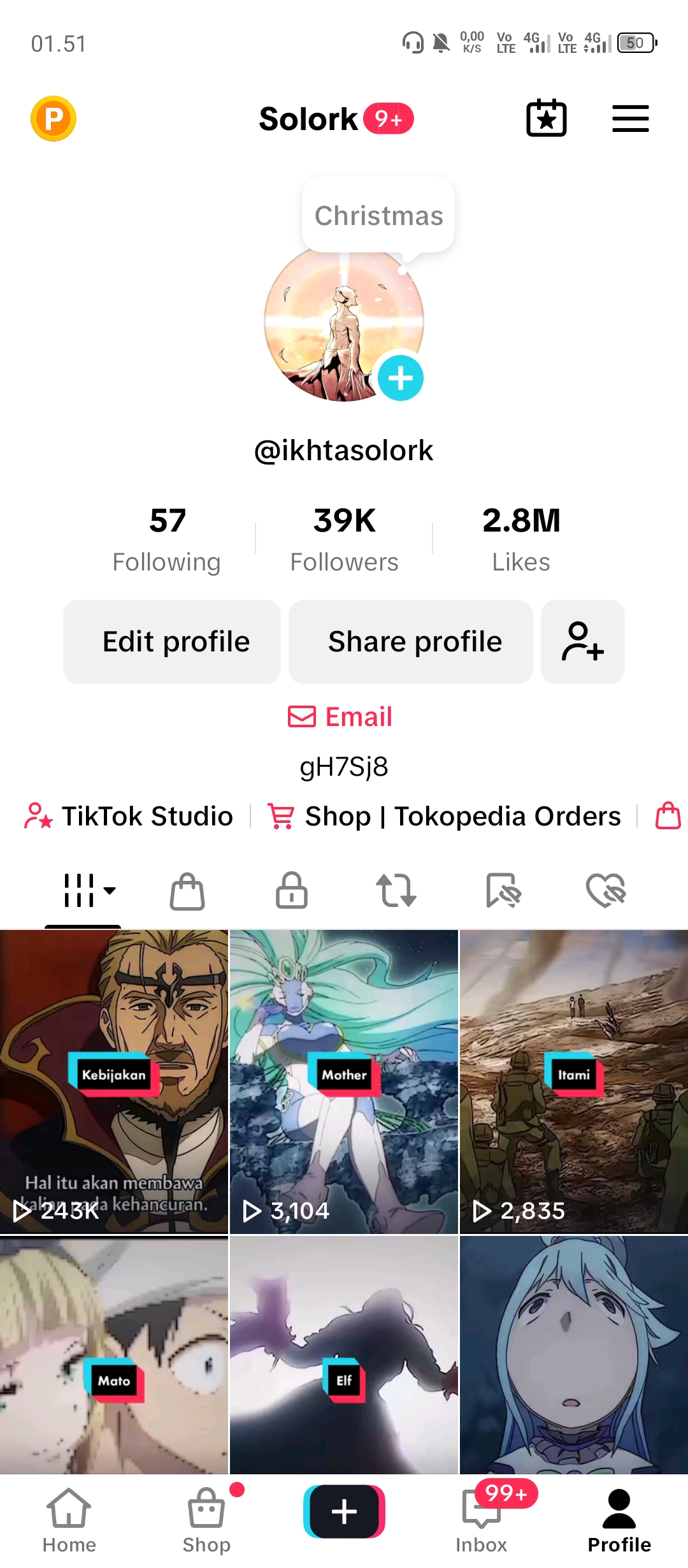Image resolution: width=688 pixels, height=1568 pixels.
Task: Open the Itami video thumbnail
Action: pyautogui.click(x=574, y=1082)
